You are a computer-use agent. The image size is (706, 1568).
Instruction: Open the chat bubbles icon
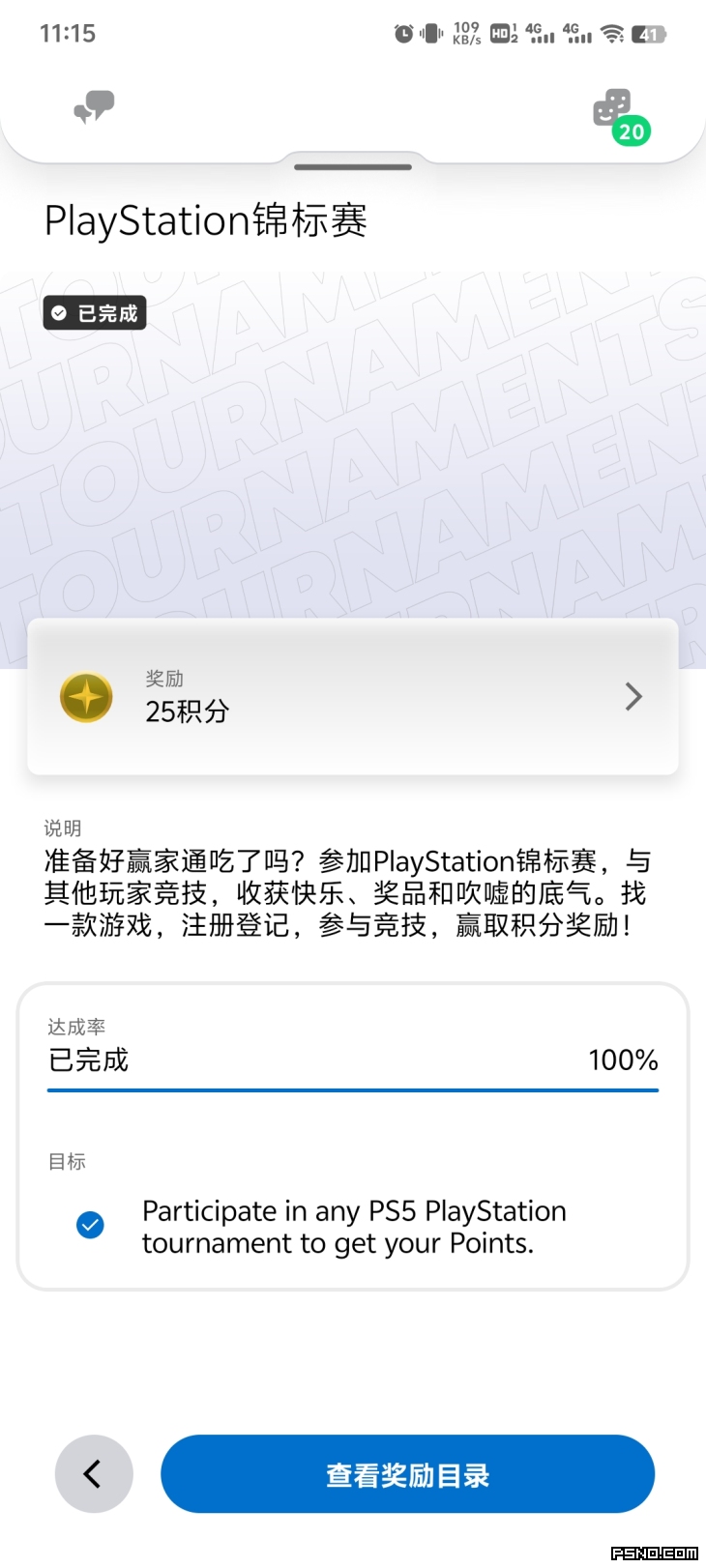tap(94, 107)
